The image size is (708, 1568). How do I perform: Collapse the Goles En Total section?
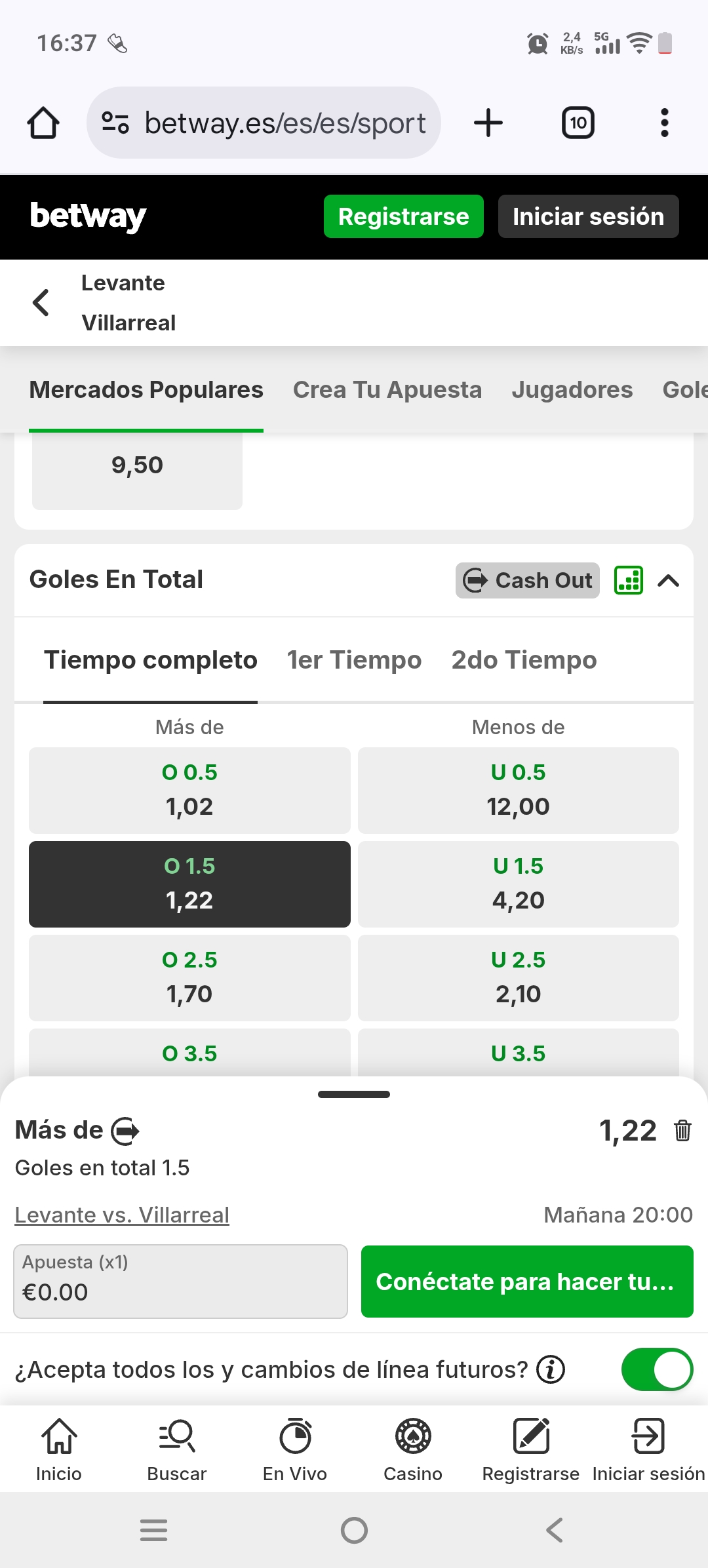coord(668,581)
